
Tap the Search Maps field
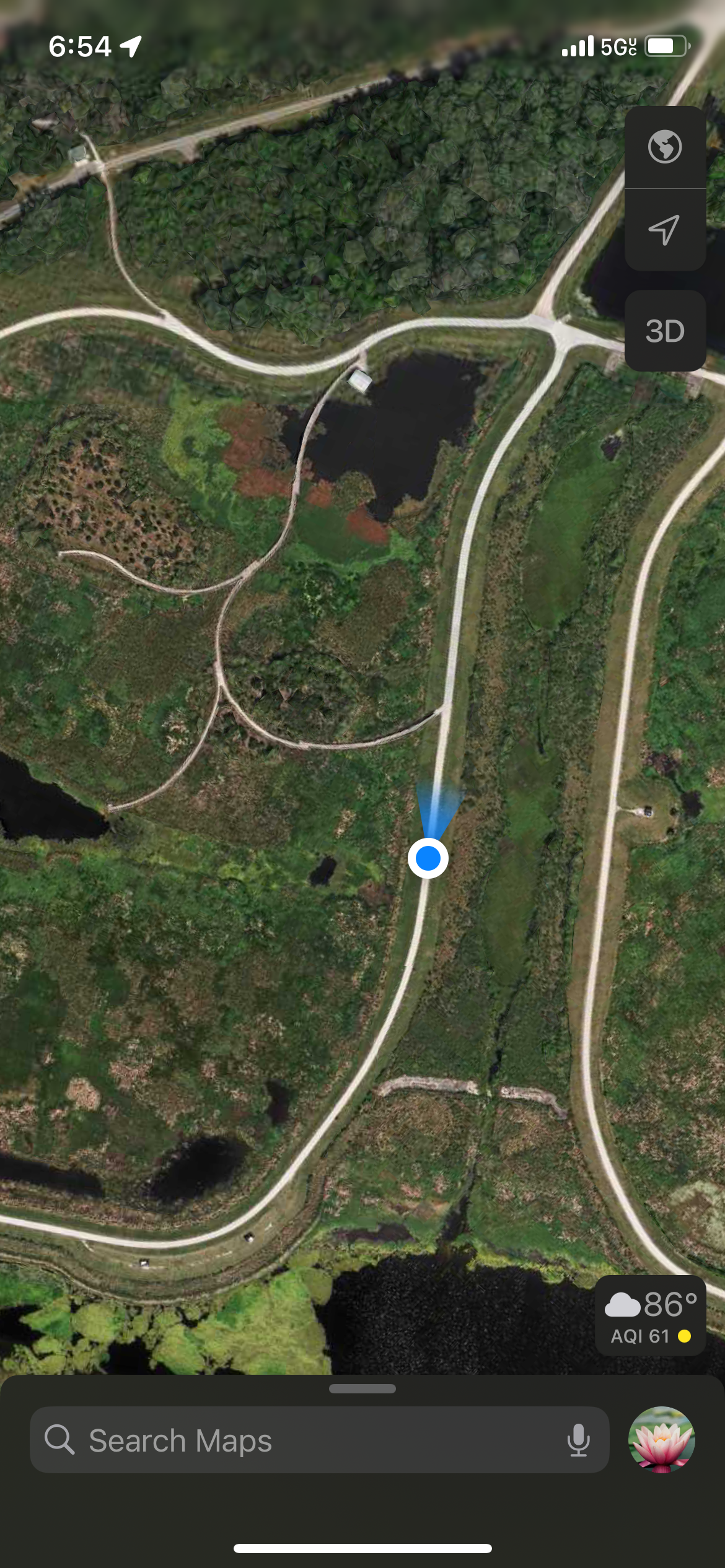click(x=319, y=1440)
